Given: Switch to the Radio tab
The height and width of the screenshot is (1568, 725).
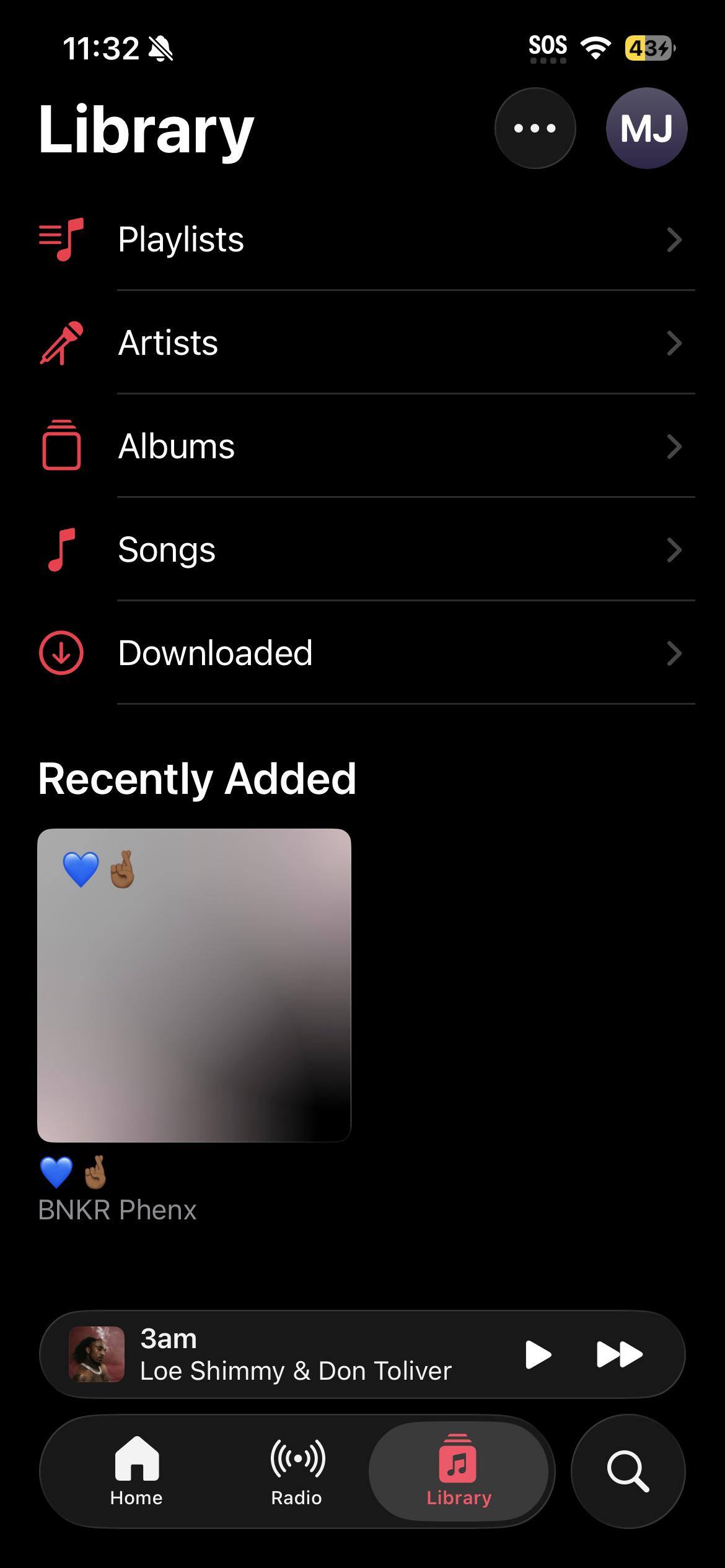Looking at the screenshot, I should [297, 1471].
